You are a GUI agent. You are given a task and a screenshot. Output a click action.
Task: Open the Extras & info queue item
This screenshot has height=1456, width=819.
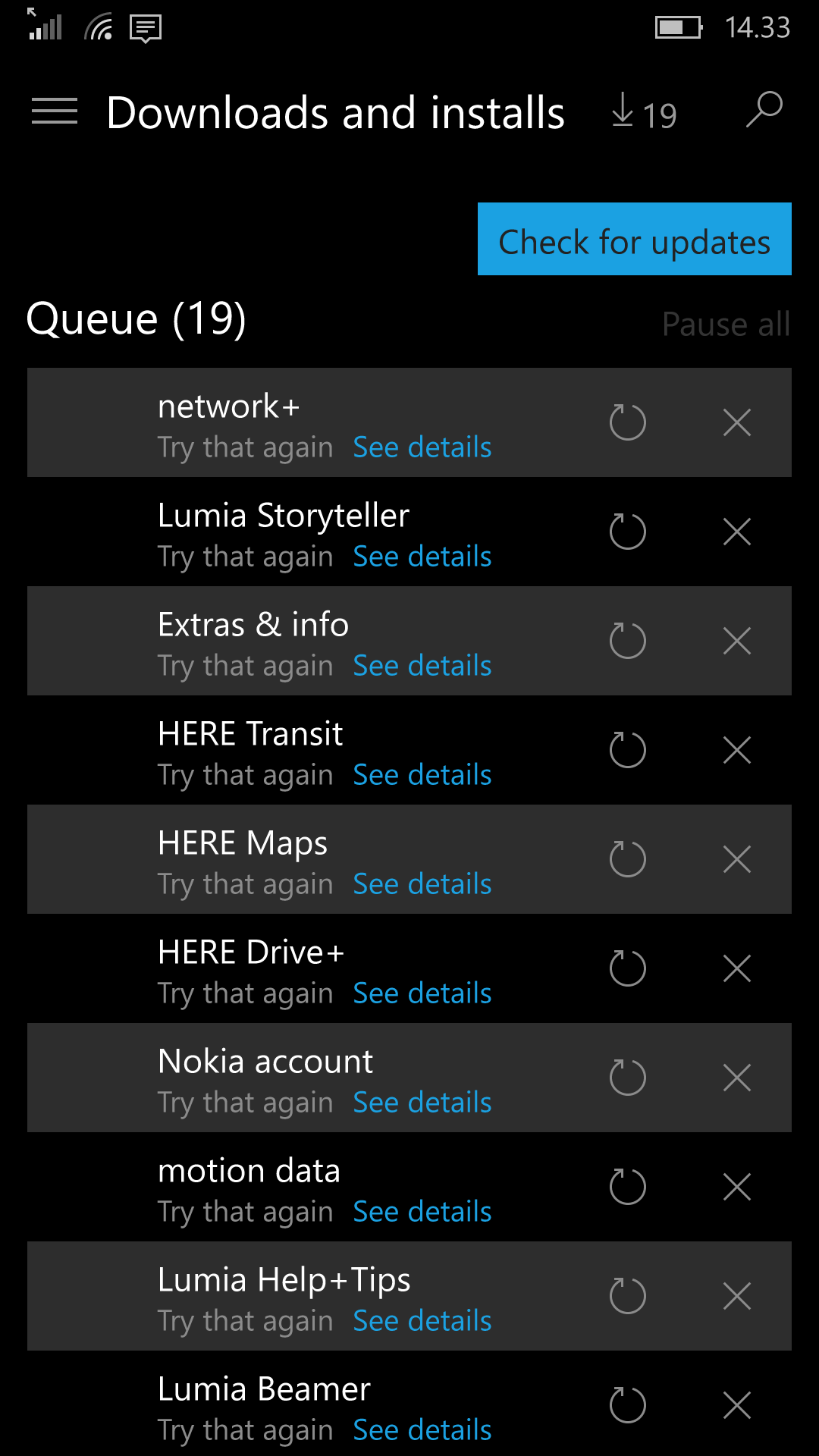409,641
